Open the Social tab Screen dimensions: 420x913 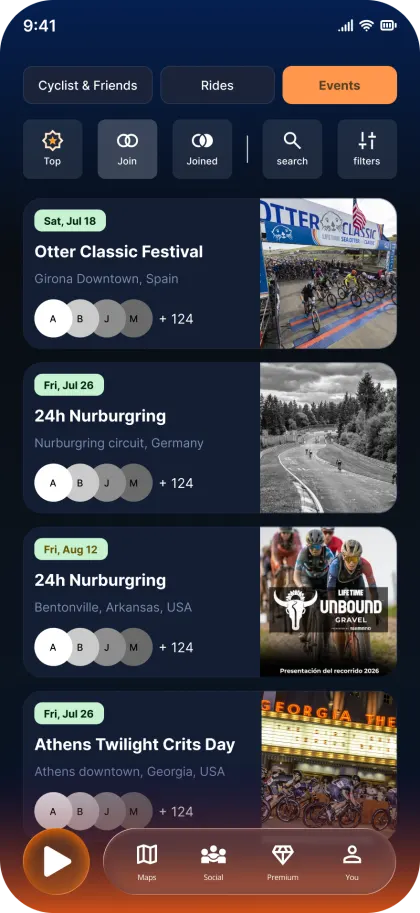214,862
